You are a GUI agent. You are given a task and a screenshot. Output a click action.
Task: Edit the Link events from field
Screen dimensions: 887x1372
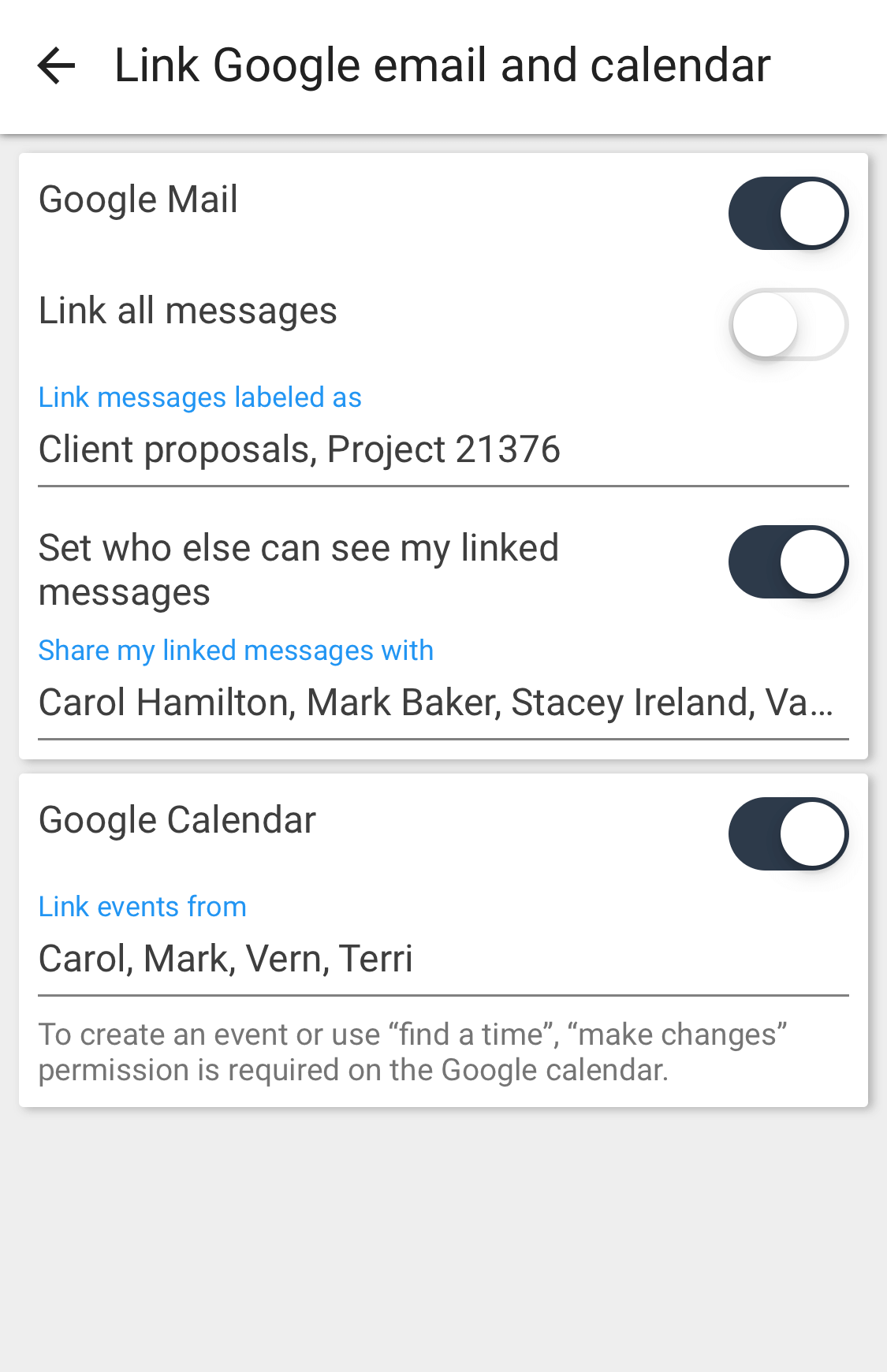pyautogui.click(x=442, y=959)
